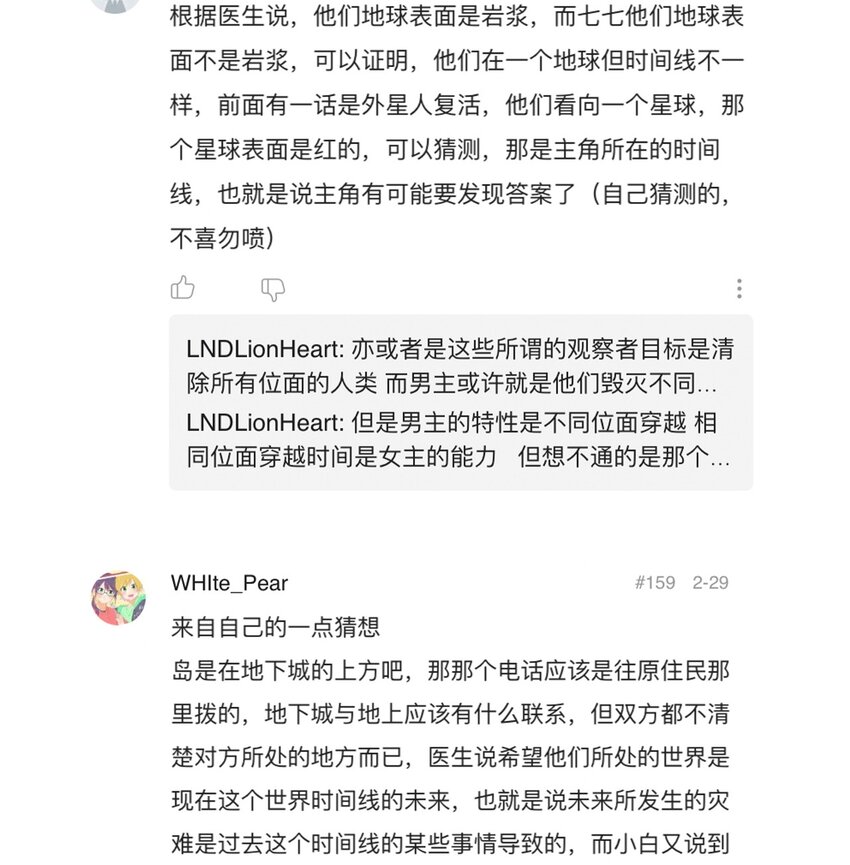Open the three-dot menu on the first comment
The image size is (850, 865).
point(739,289)
